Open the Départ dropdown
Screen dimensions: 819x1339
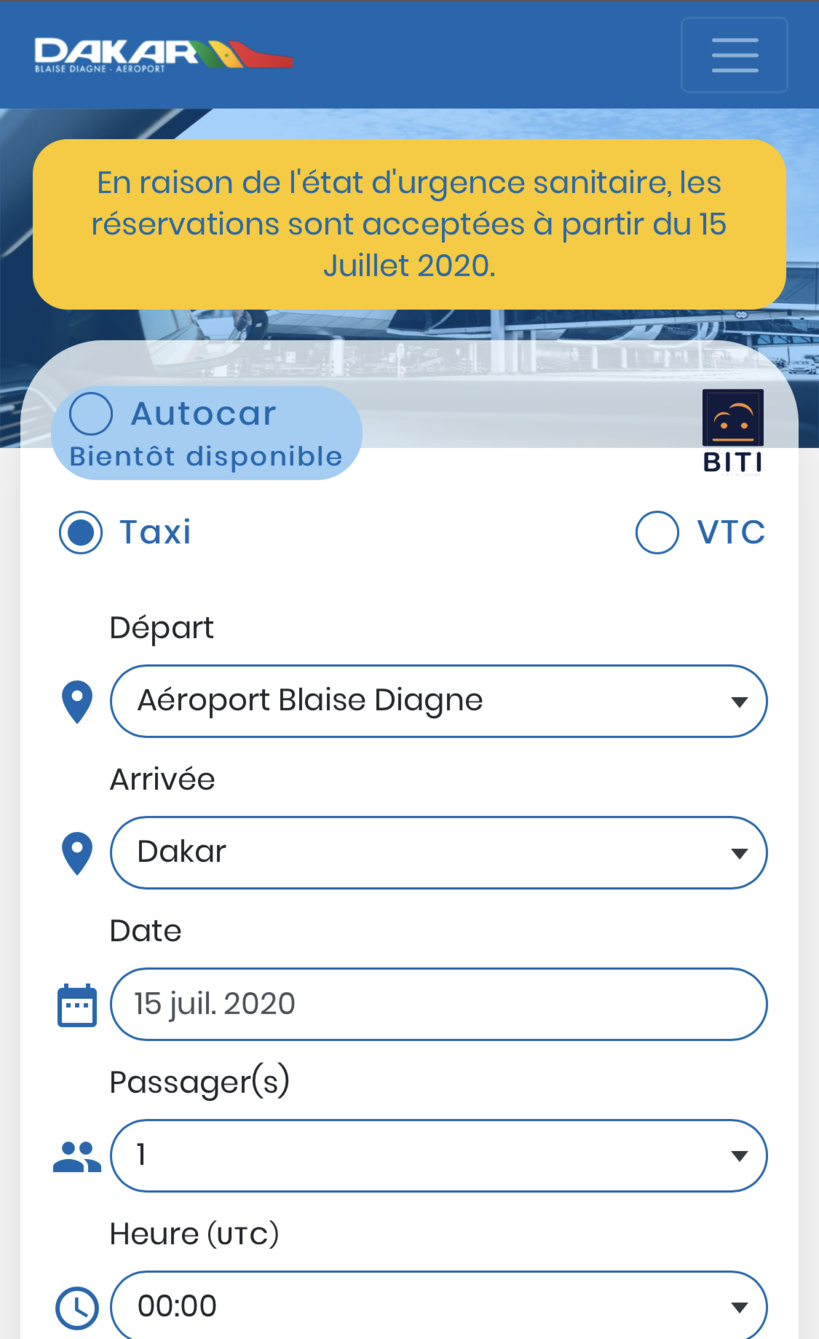point(438,700)
